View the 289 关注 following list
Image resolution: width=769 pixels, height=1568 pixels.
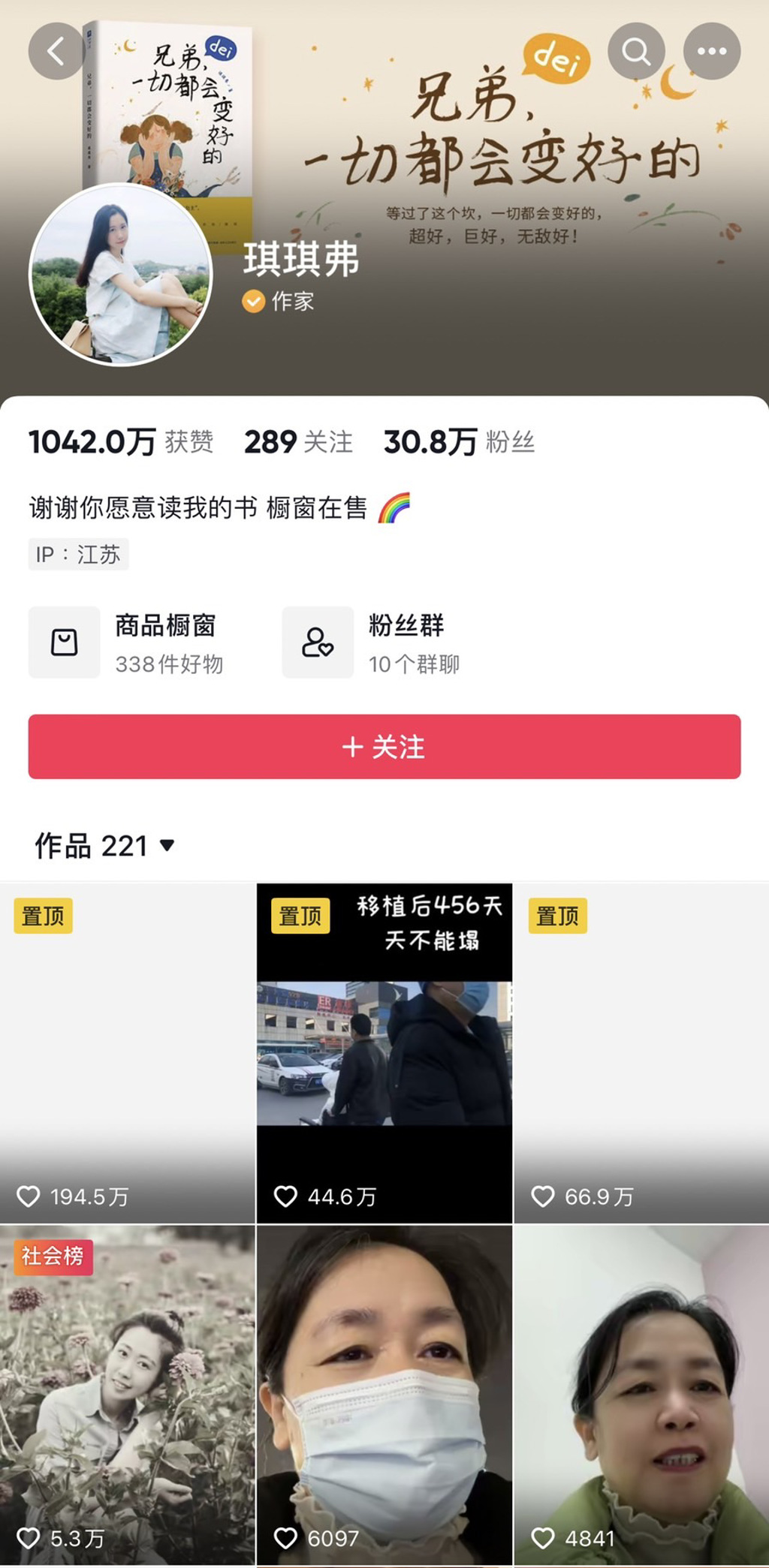(298, 442)
